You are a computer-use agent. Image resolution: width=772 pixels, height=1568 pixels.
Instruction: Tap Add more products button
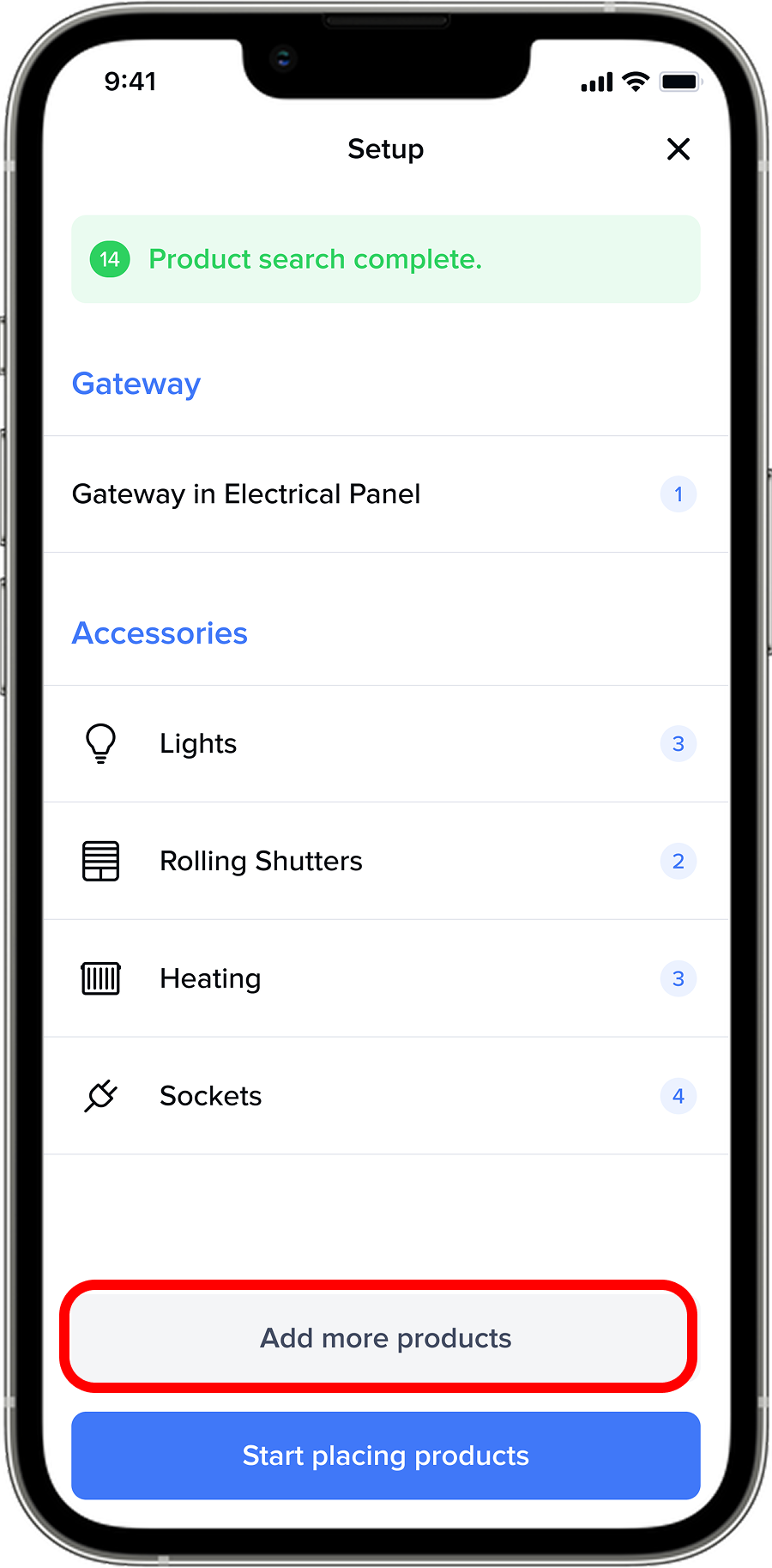385,1338
